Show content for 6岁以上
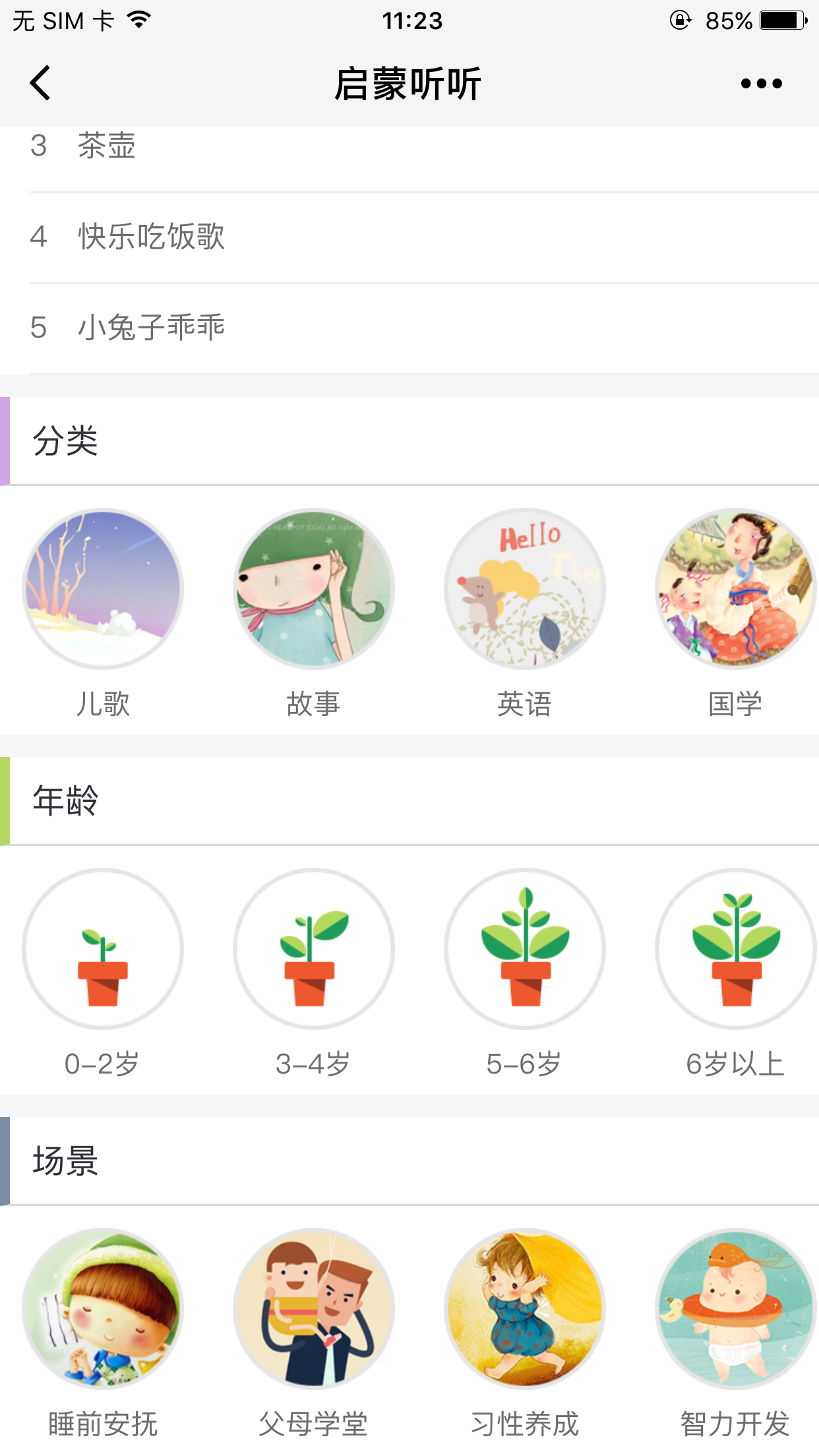The image size is (819, 1456). click(x=735, y=949)
